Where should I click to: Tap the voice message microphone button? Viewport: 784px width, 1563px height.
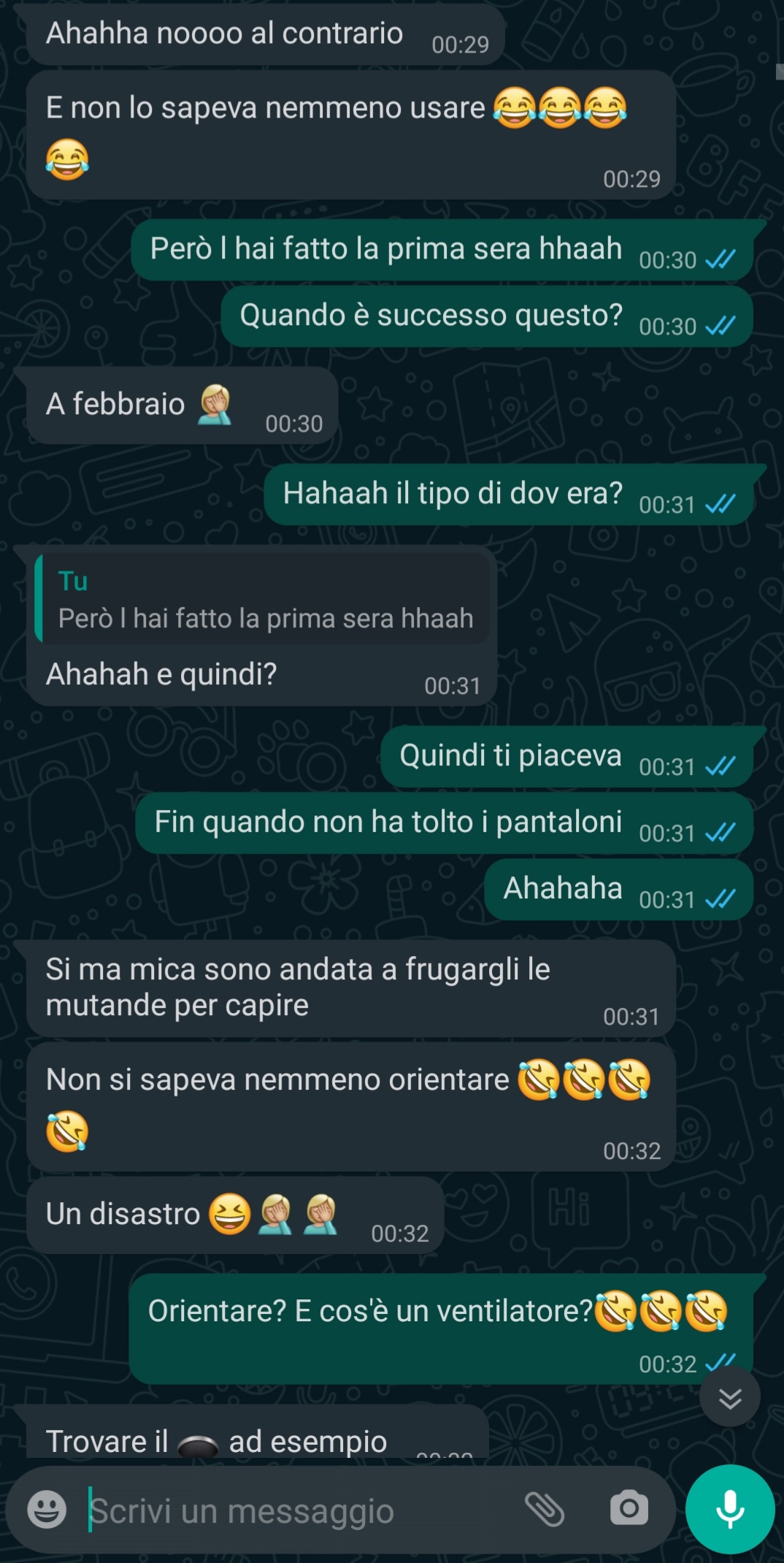[730, 1509]
